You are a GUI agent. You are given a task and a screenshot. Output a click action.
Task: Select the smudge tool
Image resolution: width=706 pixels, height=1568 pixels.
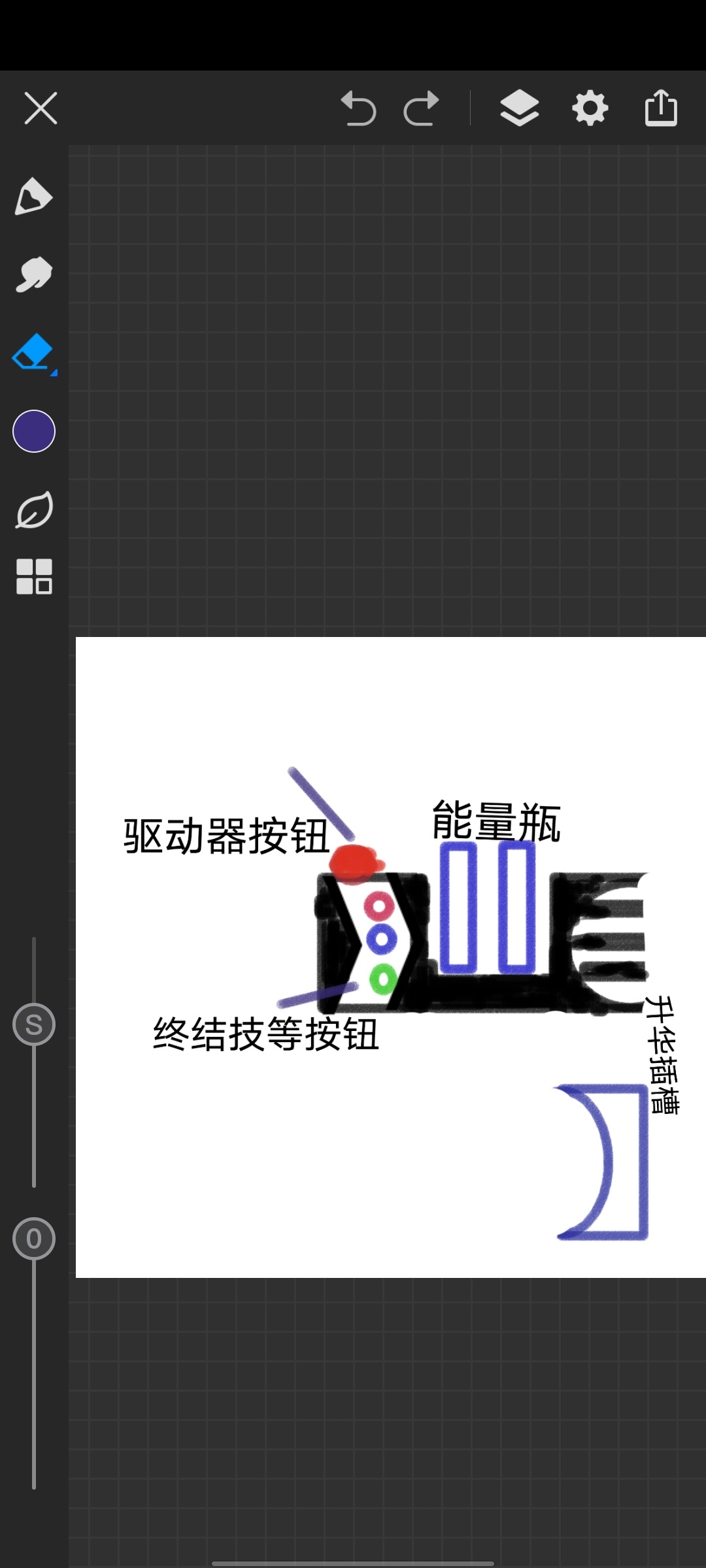(x=33, y=274)
